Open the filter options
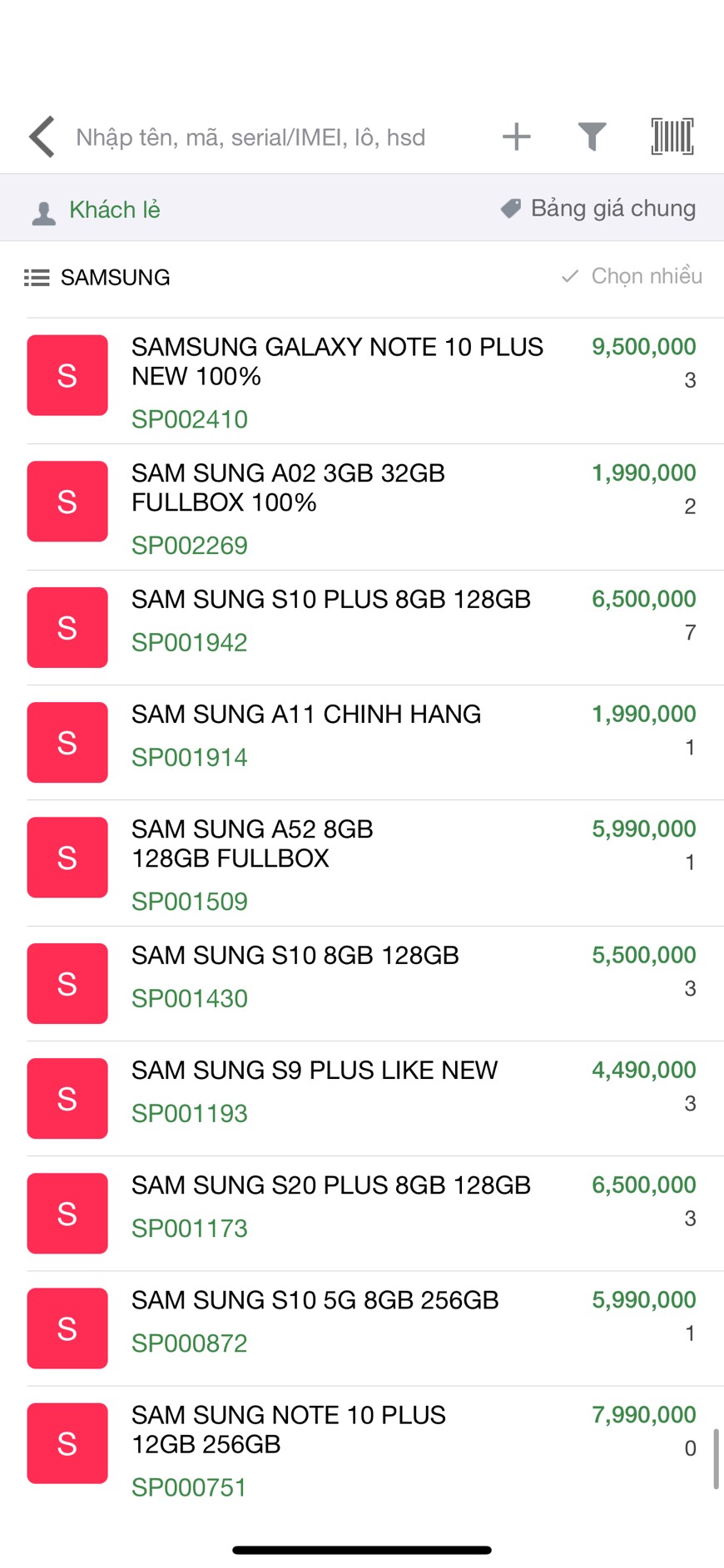Screen dimensions: 724x1568 pyautogui.click(x=592, y=136)
